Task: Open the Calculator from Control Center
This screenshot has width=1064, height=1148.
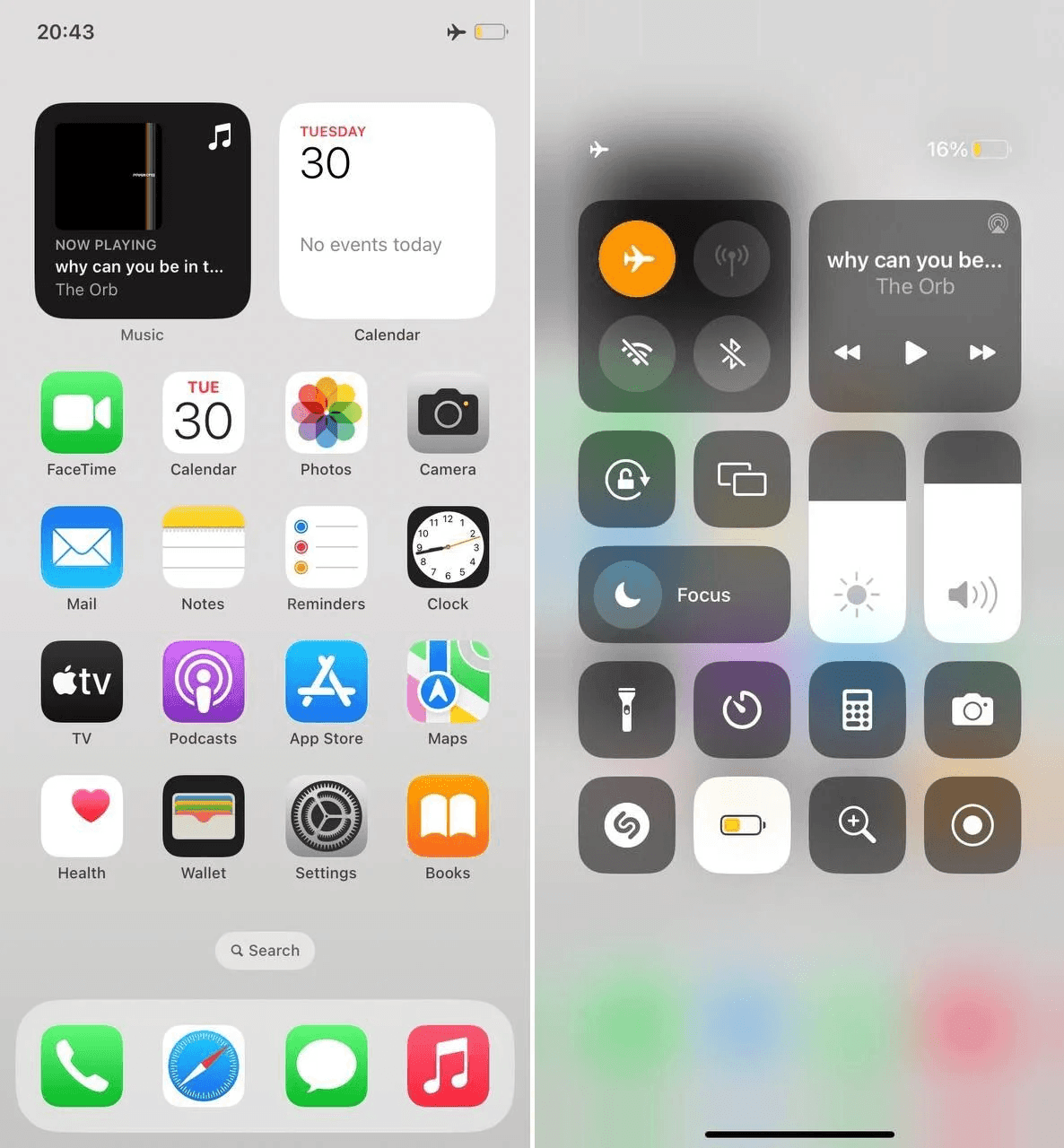Action: pos(857,710)
